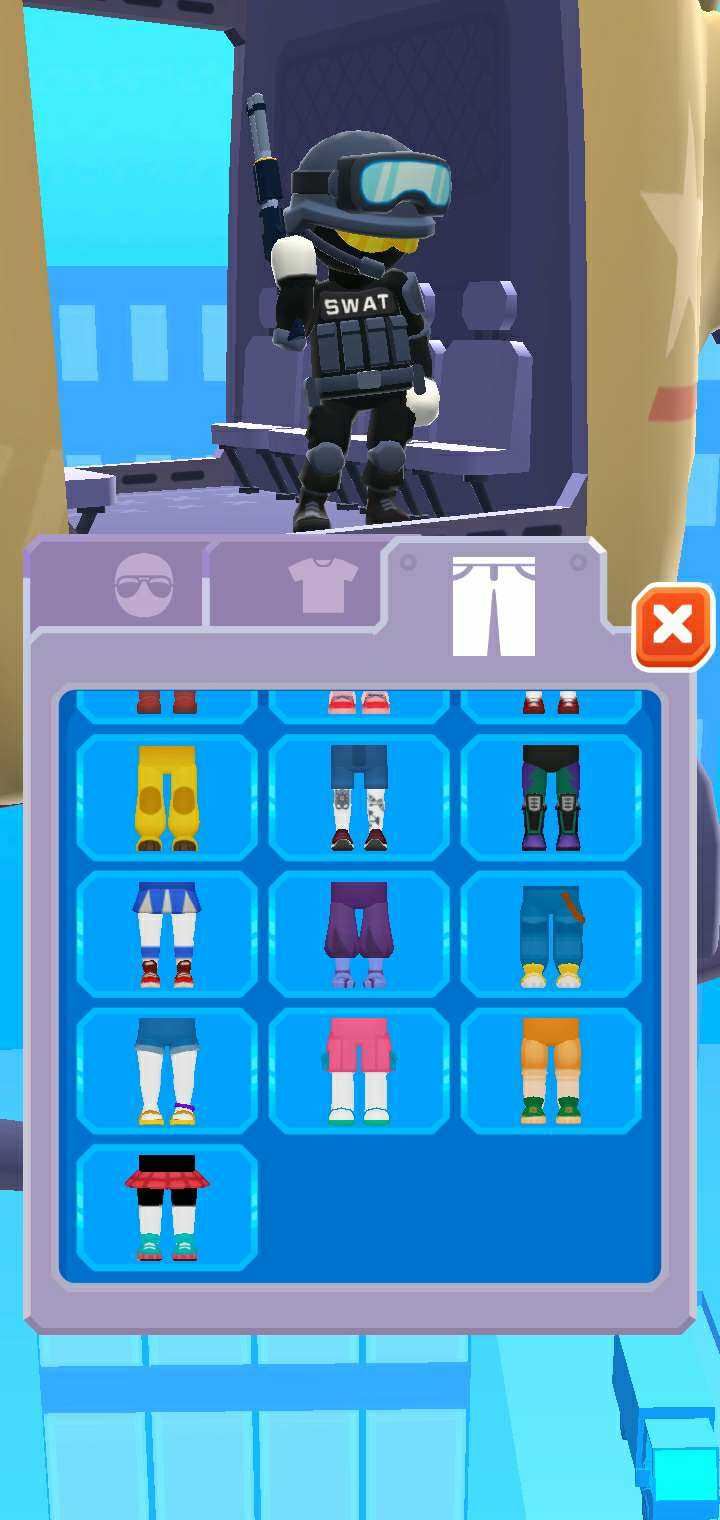Viewport: 720px width, 1520px height.
Task: Select the orange shorts with green shoes
Action: [551, 1071]
